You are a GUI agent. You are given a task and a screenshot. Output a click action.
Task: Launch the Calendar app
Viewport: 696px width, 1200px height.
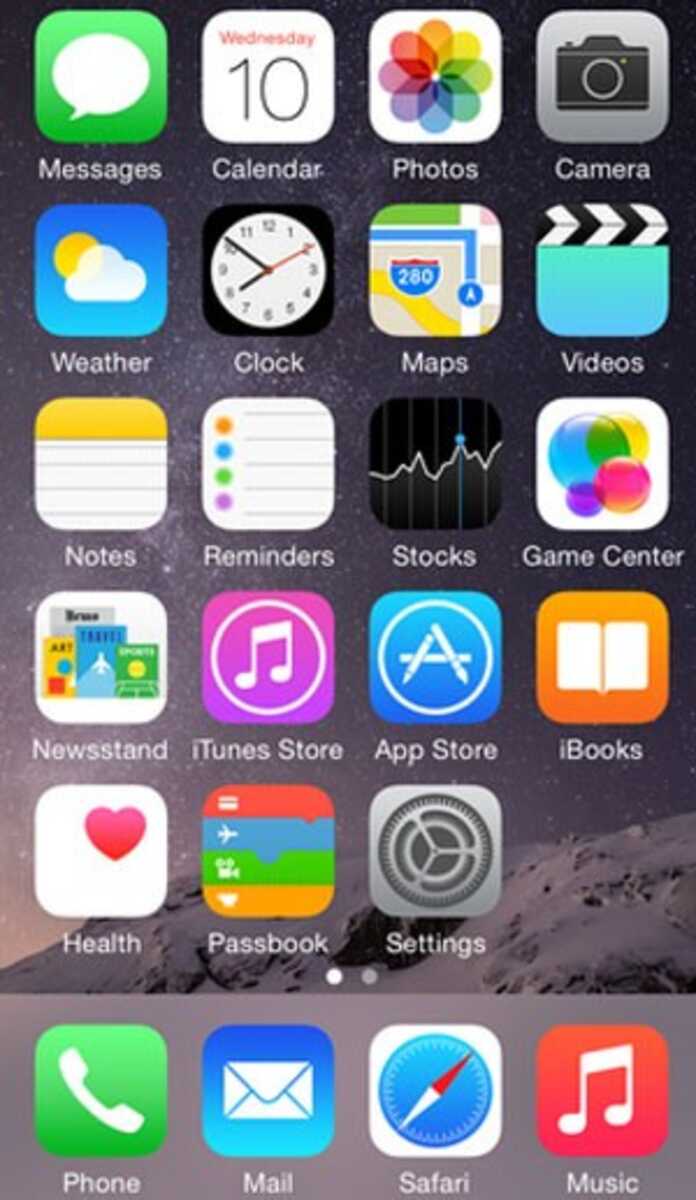(x=268, y=77)
